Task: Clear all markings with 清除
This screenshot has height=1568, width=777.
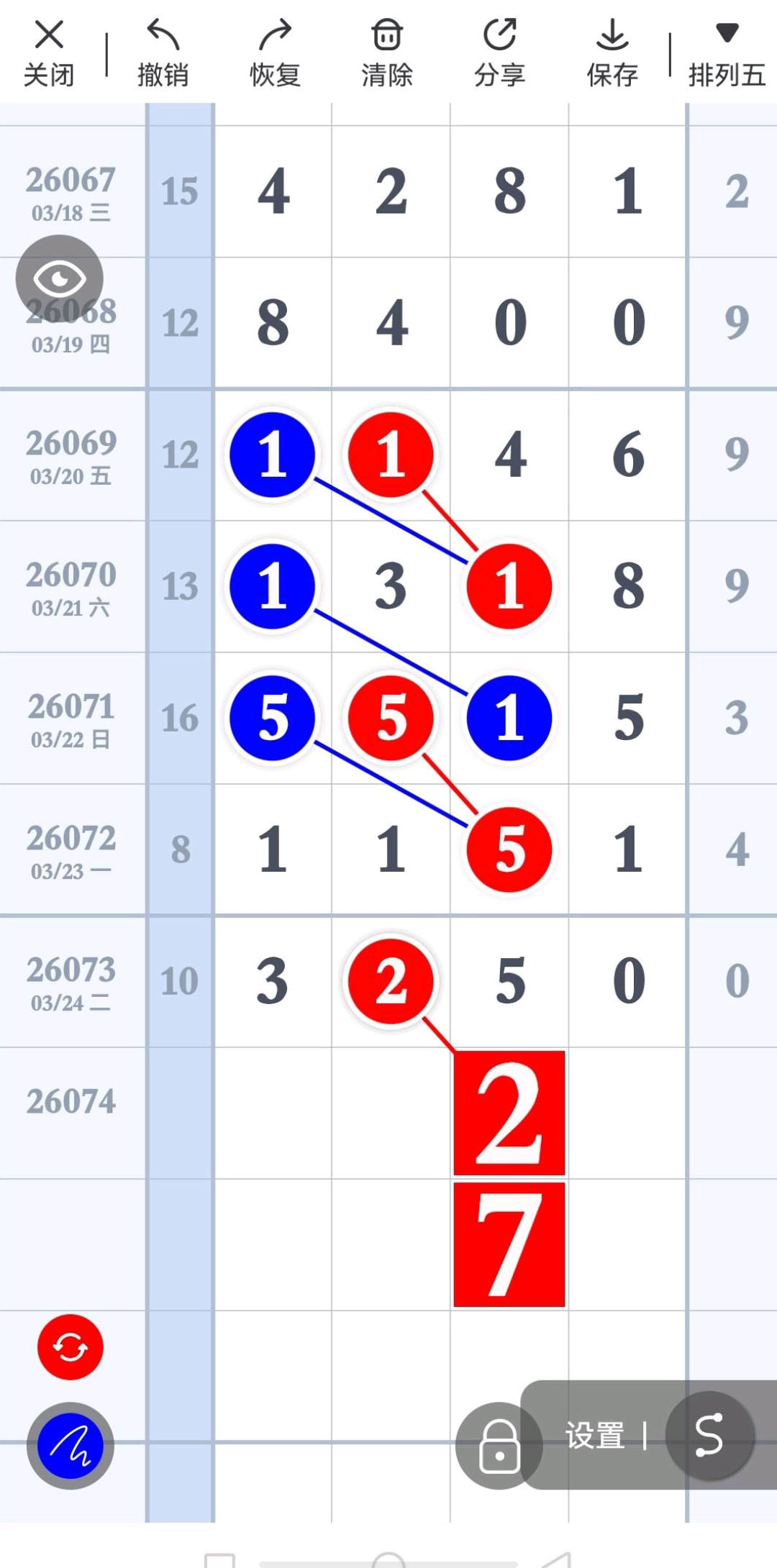Action: (387, 53)
